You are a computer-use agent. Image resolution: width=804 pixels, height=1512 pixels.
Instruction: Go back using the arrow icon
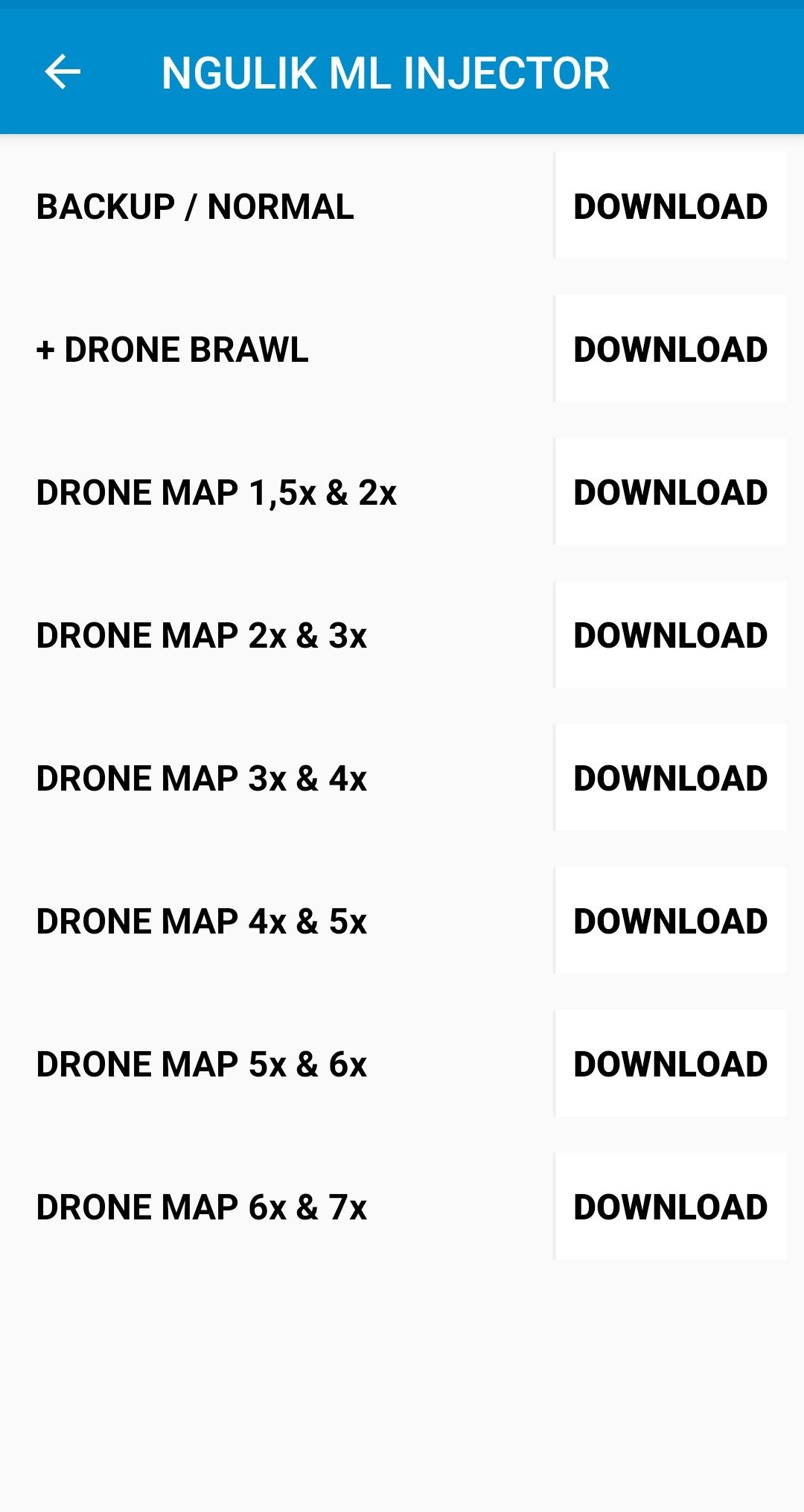pos(63,72)
